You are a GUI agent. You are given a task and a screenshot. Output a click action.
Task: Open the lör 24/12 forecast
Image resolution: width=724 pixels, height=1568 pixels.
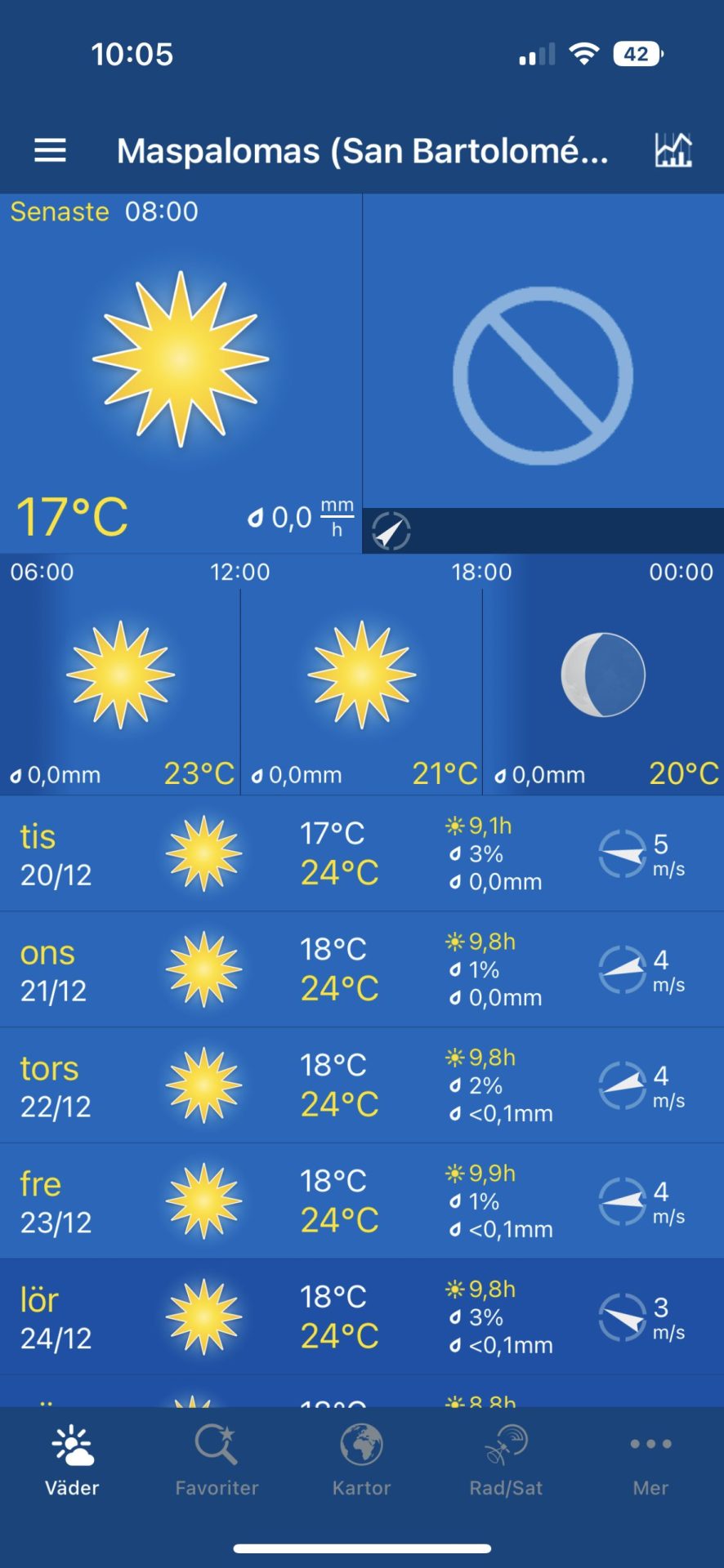coord(361,1317)
